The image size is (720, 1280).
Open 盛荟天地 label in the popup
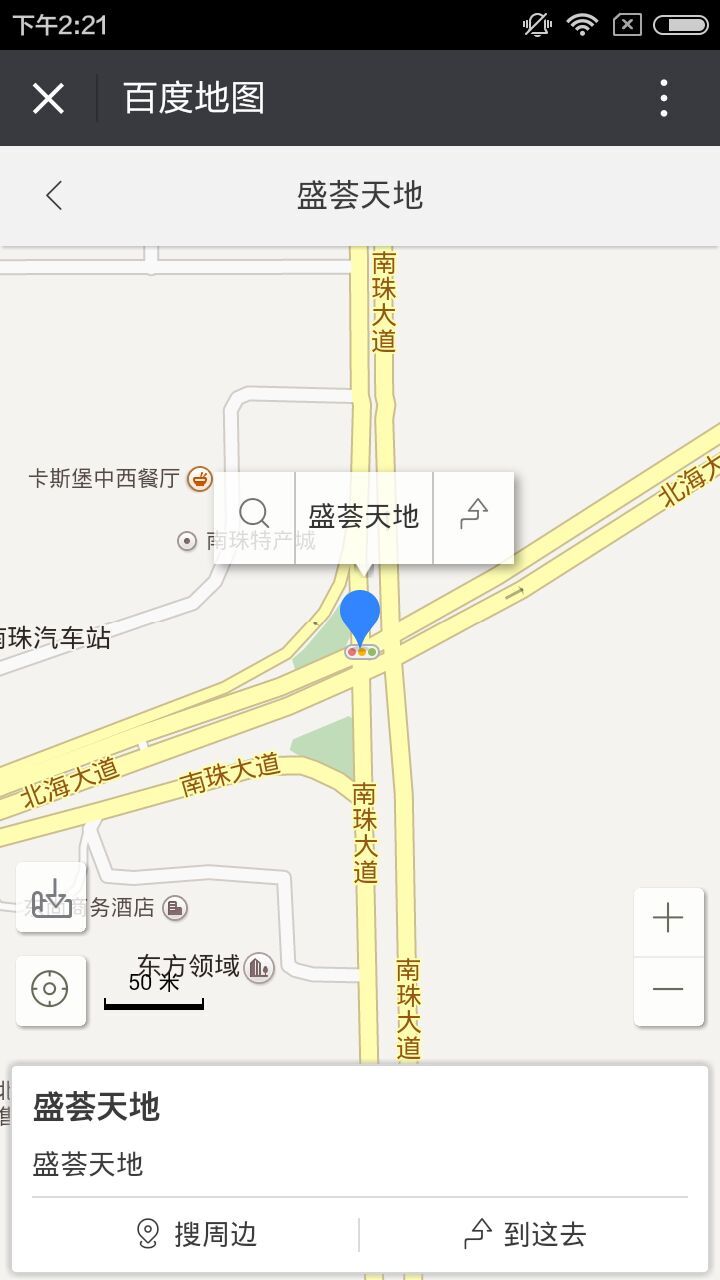[x=363, y=516]
